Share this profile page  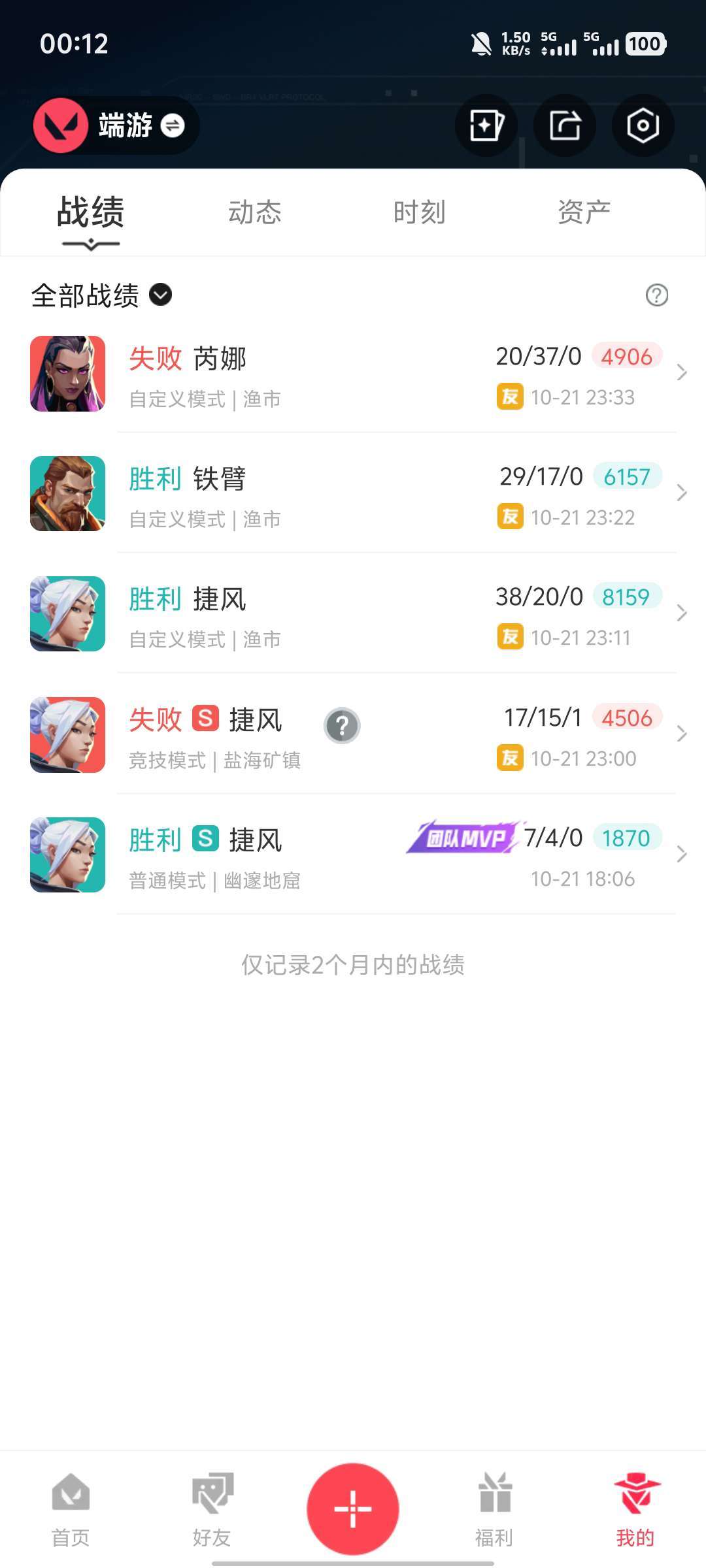[565, 125]
